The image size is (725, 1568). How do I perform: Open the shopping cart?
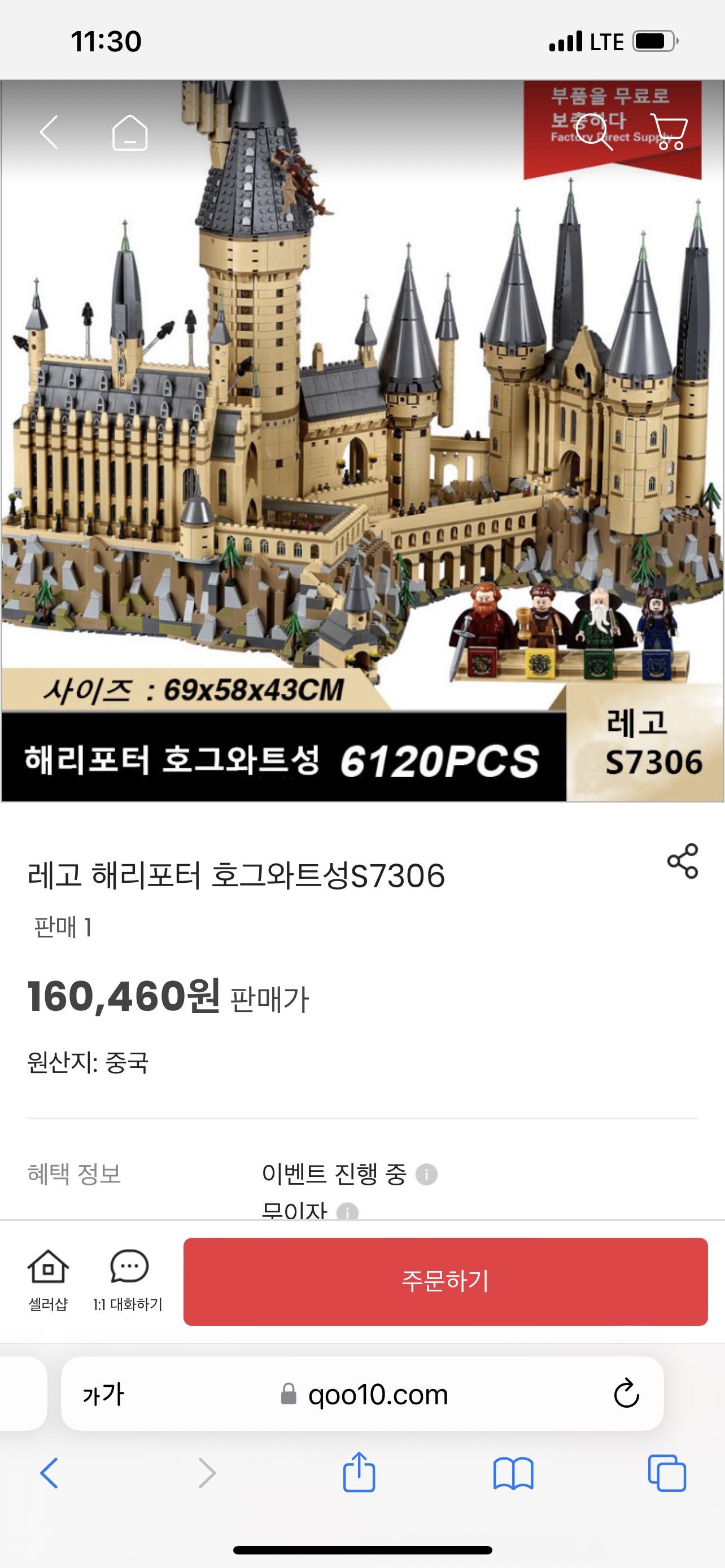pos(669,132)
